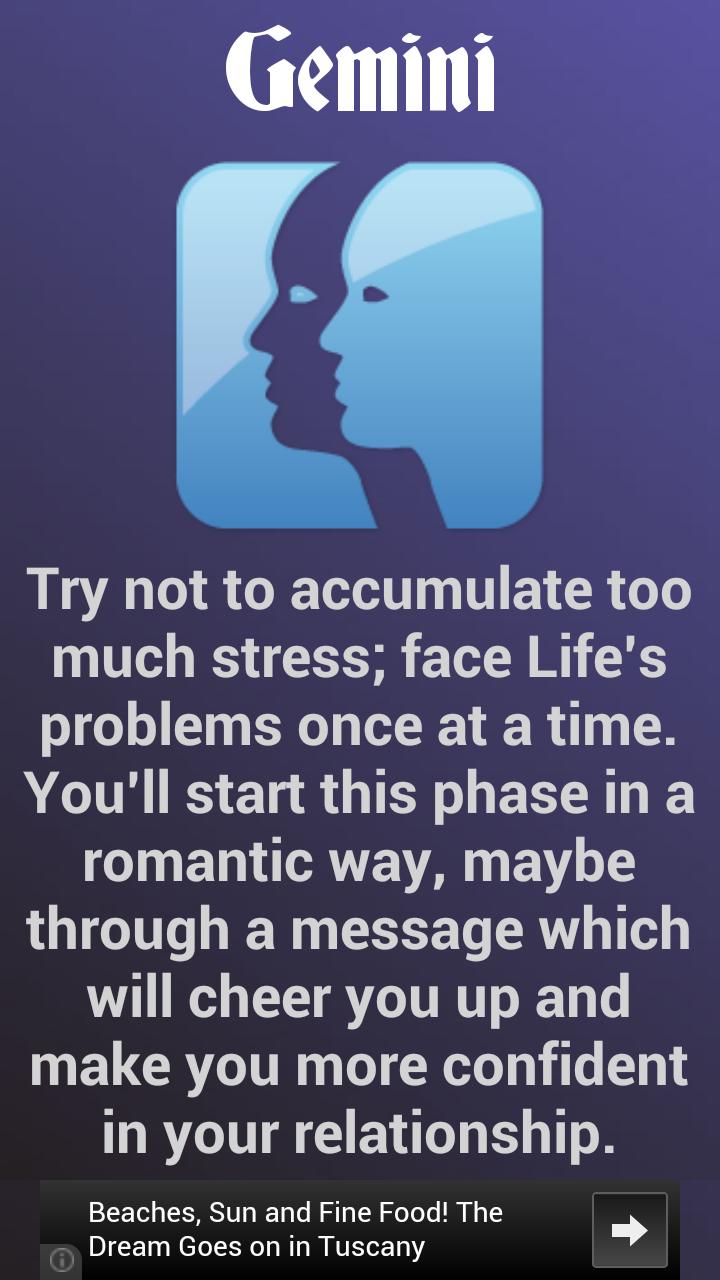Open the Beaches, Sun and Fine Food ad
The height and width of the screenshot is (1280, 720).
coord(300,1229)
